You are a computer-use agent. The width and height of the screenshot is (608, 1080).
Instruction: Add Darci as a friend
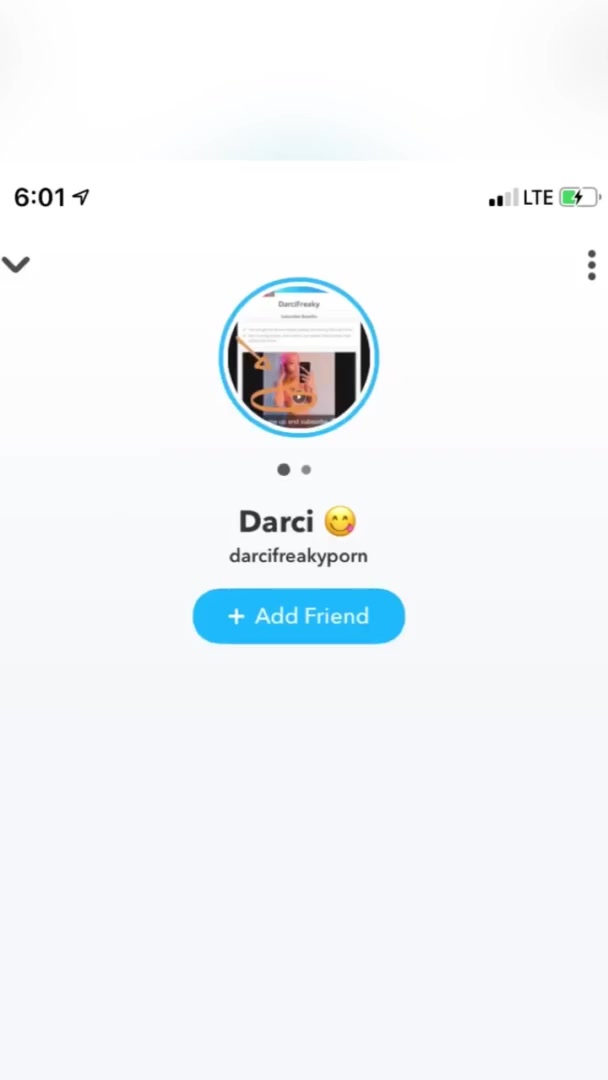[298, 616]
